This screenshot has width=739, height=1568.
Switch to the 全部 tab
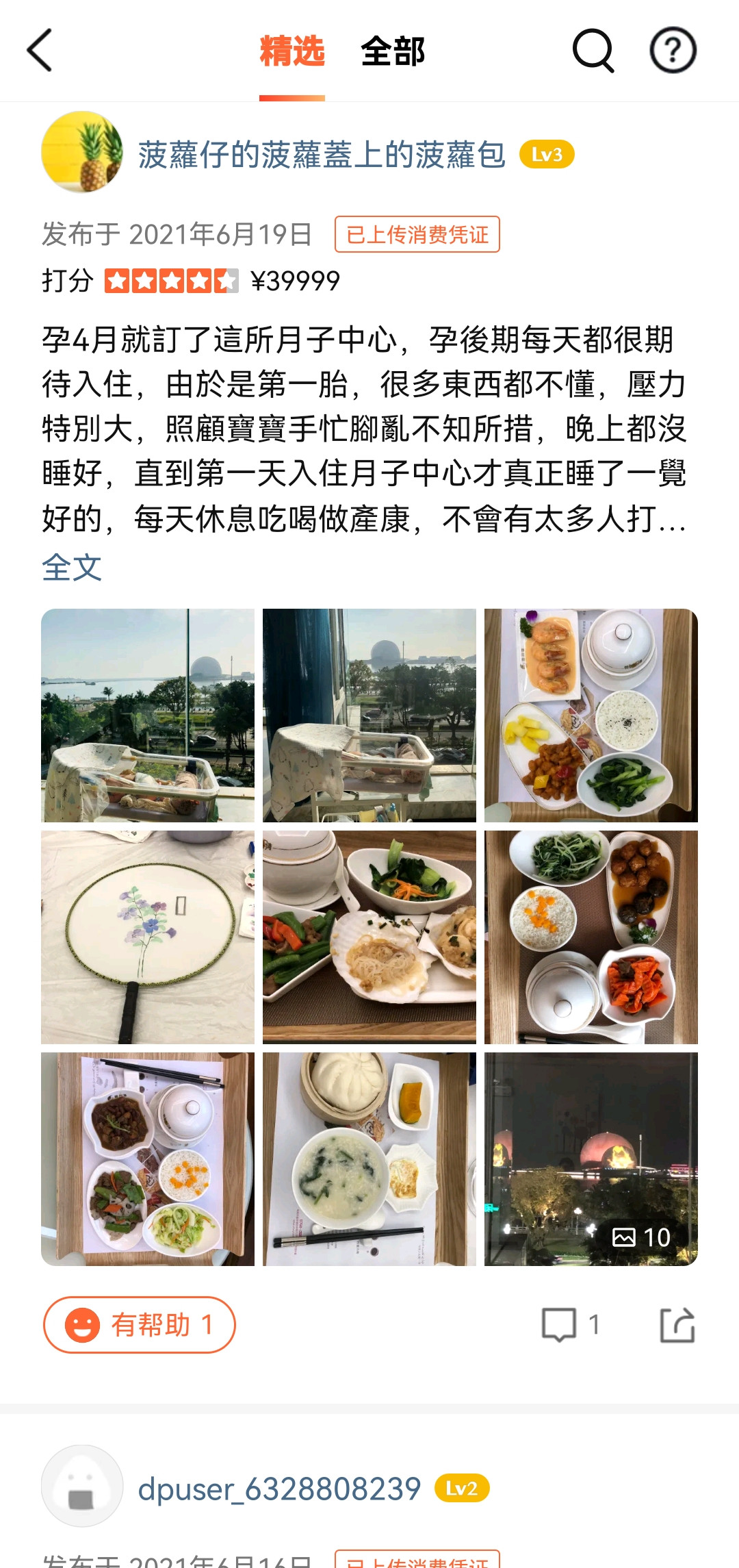(x=393, y=52)
